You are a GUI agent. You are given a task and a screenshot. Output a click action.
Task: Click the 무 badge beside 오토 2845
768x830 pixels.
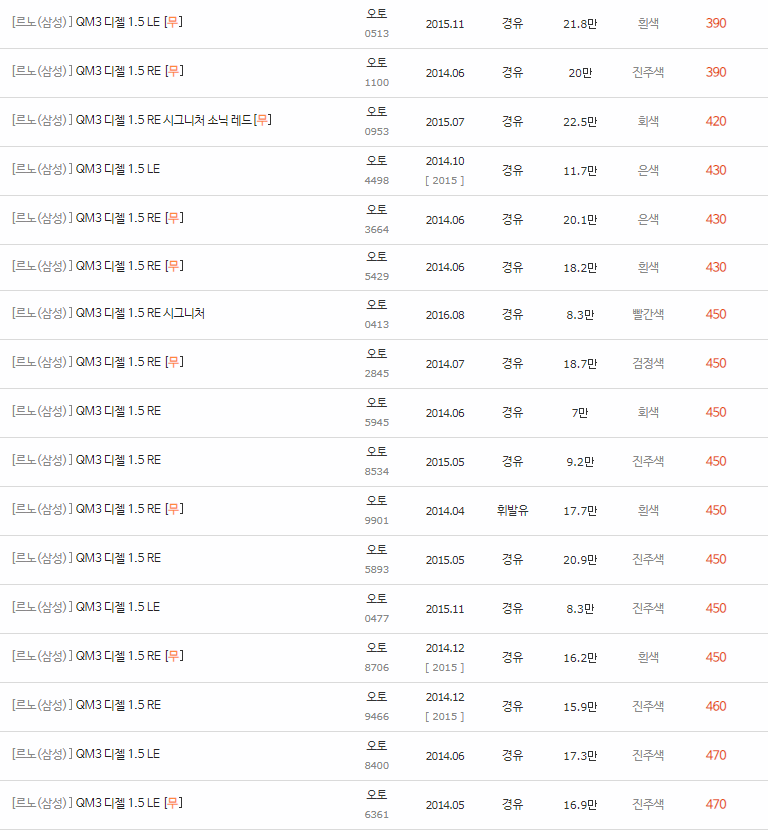point(174,362)
